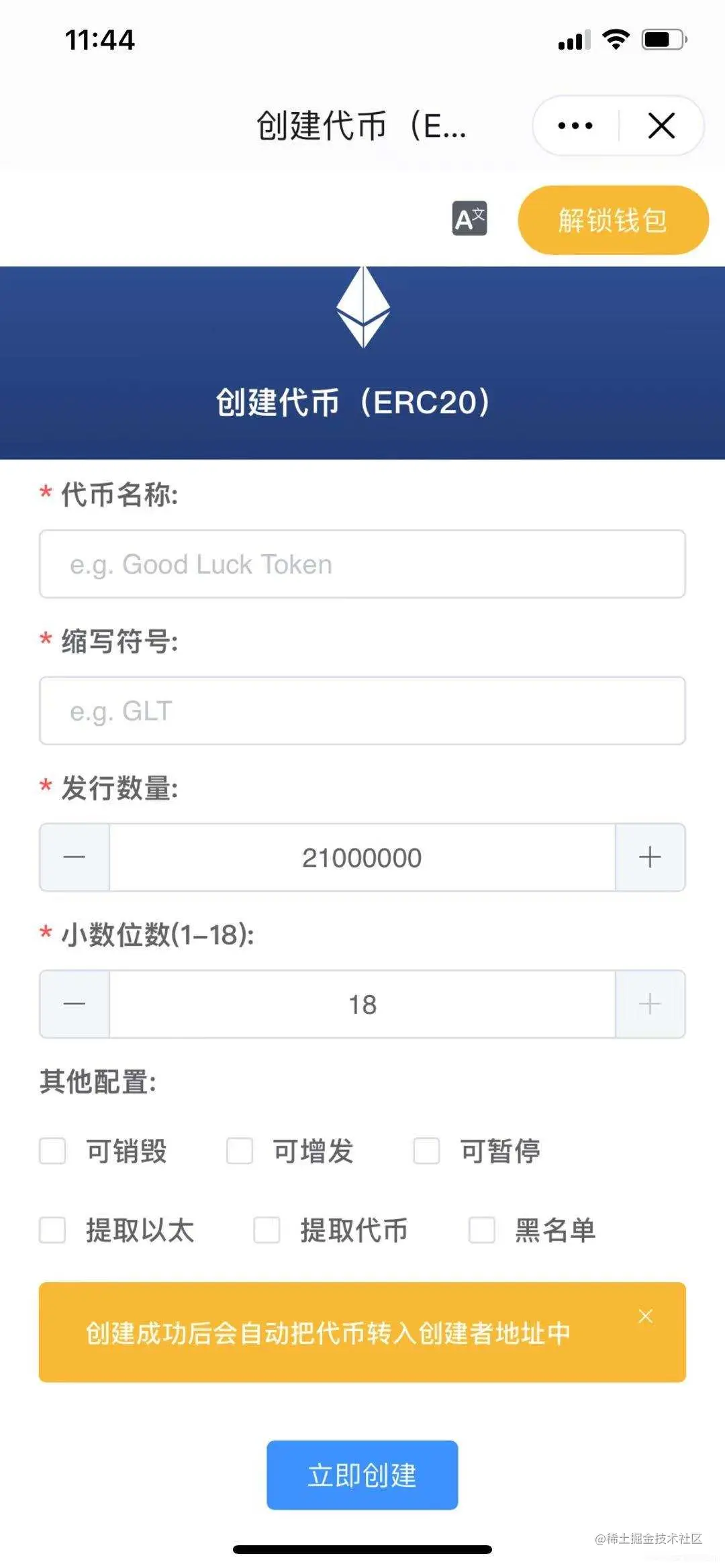Tap the 立即创建 create now button

[x=362, y=1475]
